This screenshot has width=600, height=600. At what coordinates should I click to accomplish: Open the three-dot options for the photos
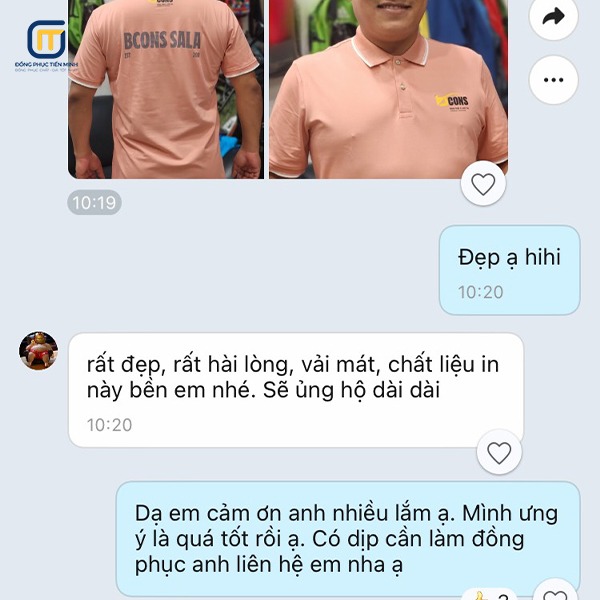click(x=553, y=80)
